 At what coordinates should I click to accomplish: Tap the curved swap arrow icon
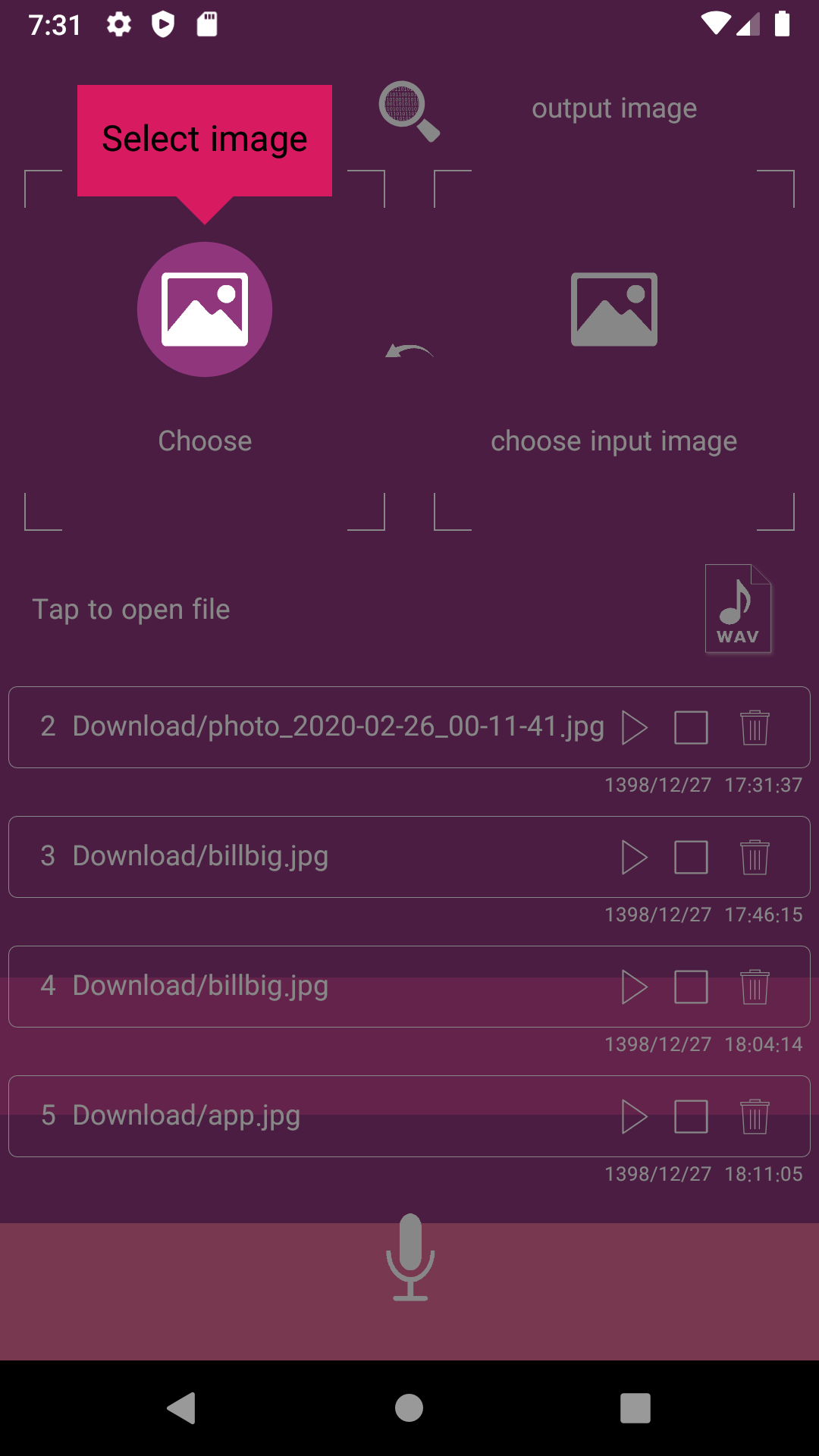(409, 351)
